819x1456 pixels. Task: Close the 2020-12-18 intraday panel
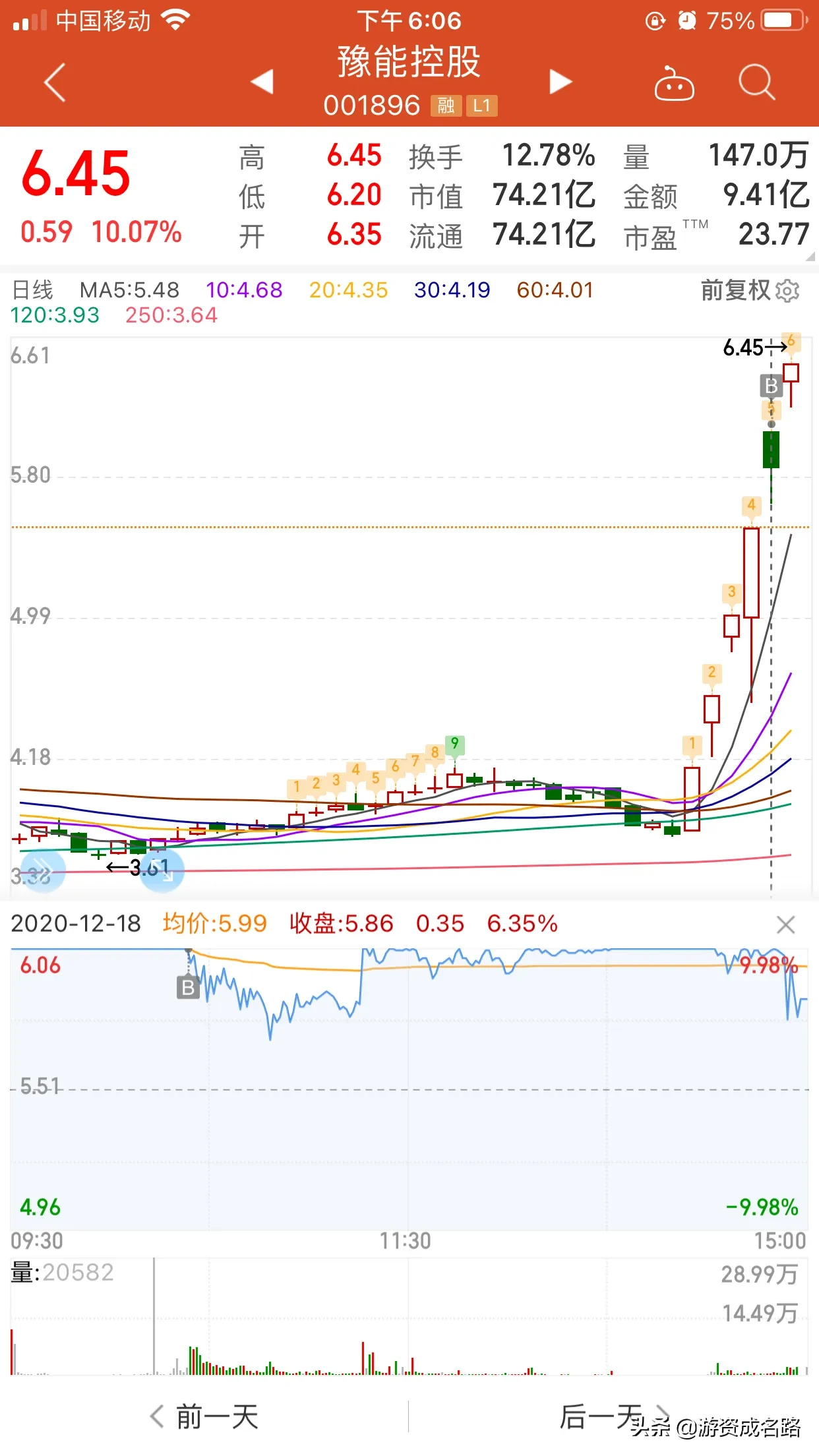click(785, 925)
